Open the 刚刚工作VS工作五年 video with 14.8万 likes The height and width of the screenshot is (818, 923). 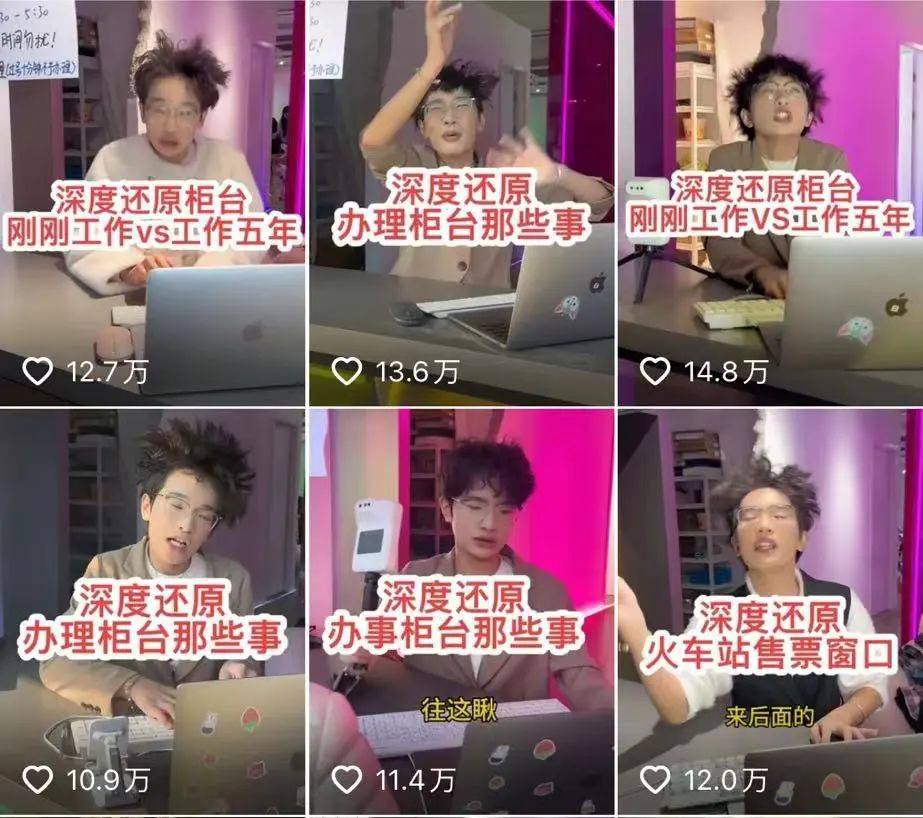pyautogui.click(x=770, y=200)
